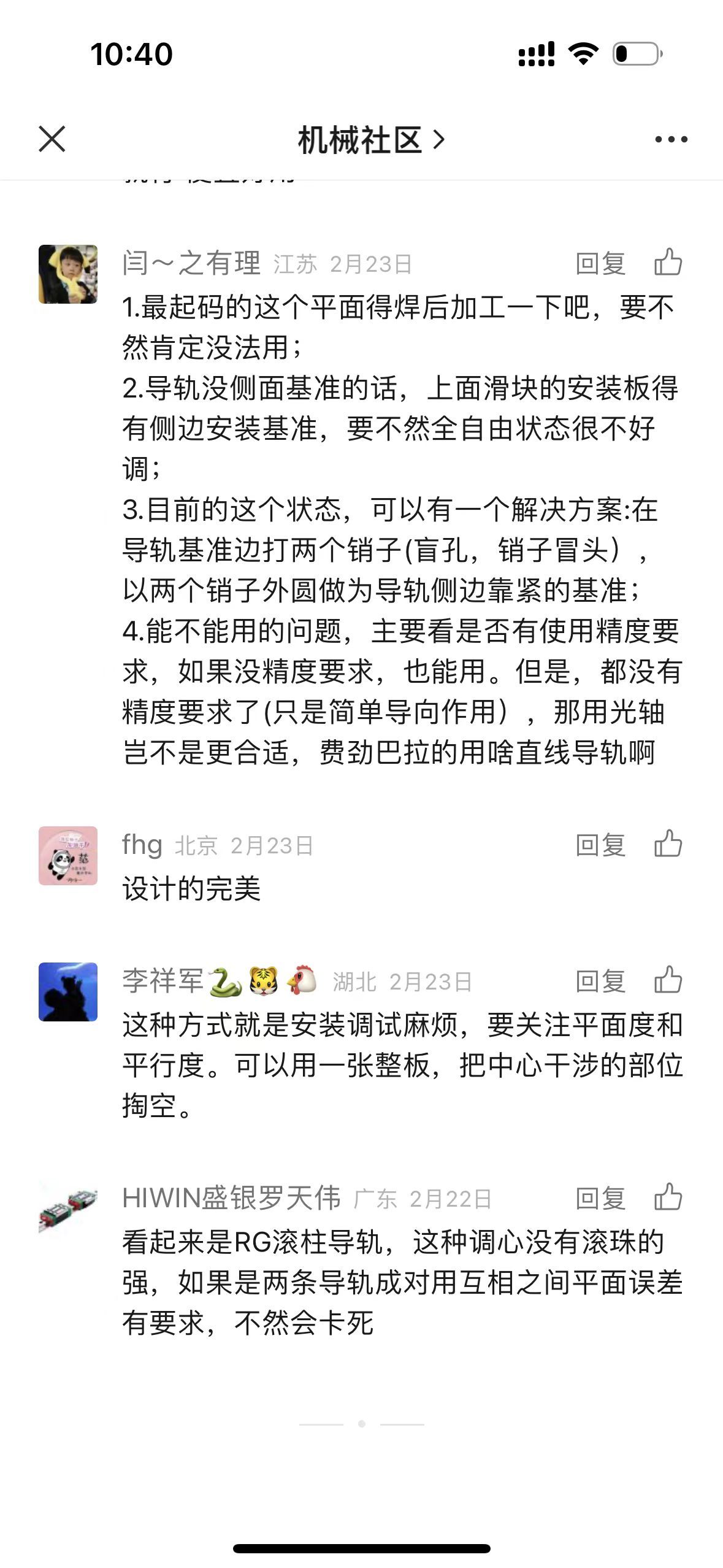Open 李祥军's profile avatar
723x1568 pixels.
pyautogui.click(x=68, y=992)
